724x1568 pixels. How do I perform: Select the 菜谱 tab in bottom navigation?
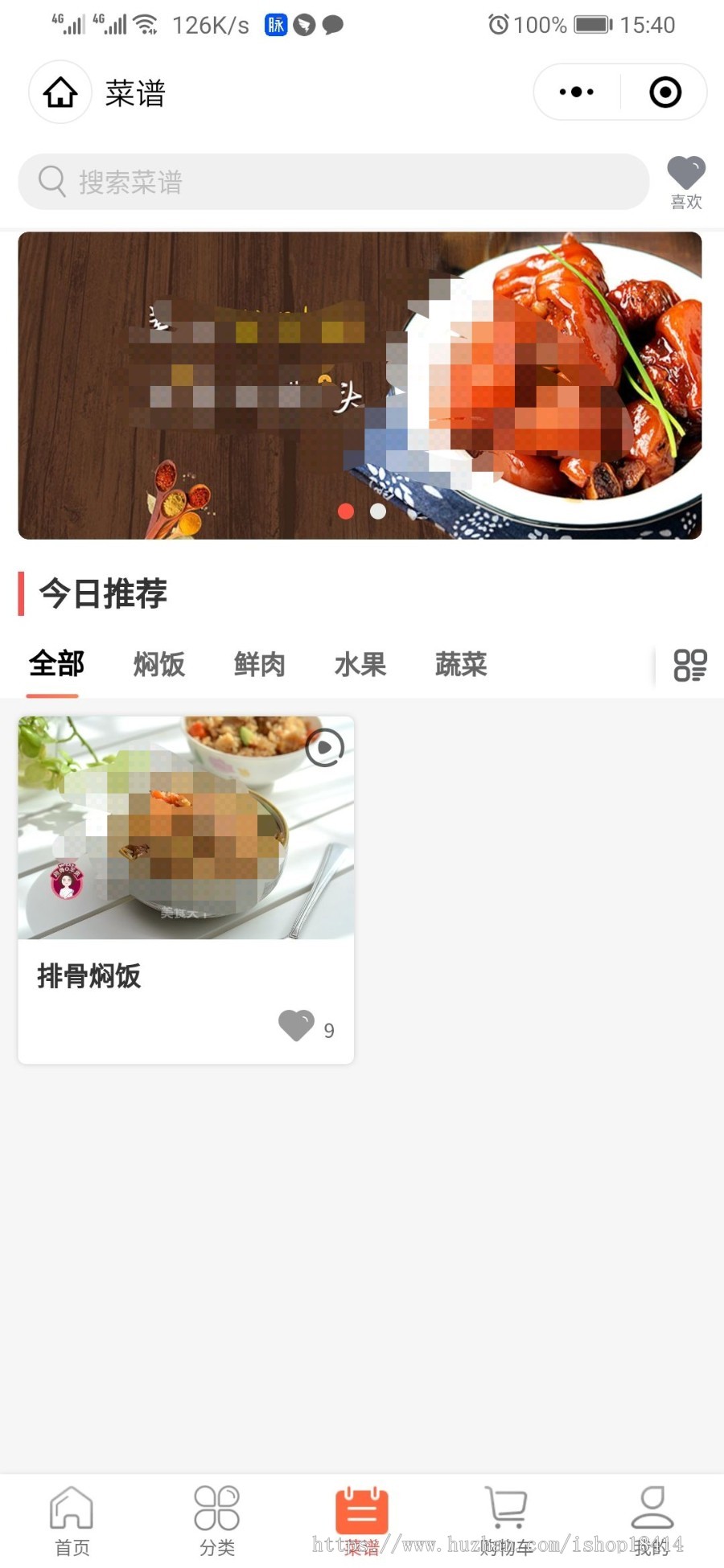[362, 1516]
